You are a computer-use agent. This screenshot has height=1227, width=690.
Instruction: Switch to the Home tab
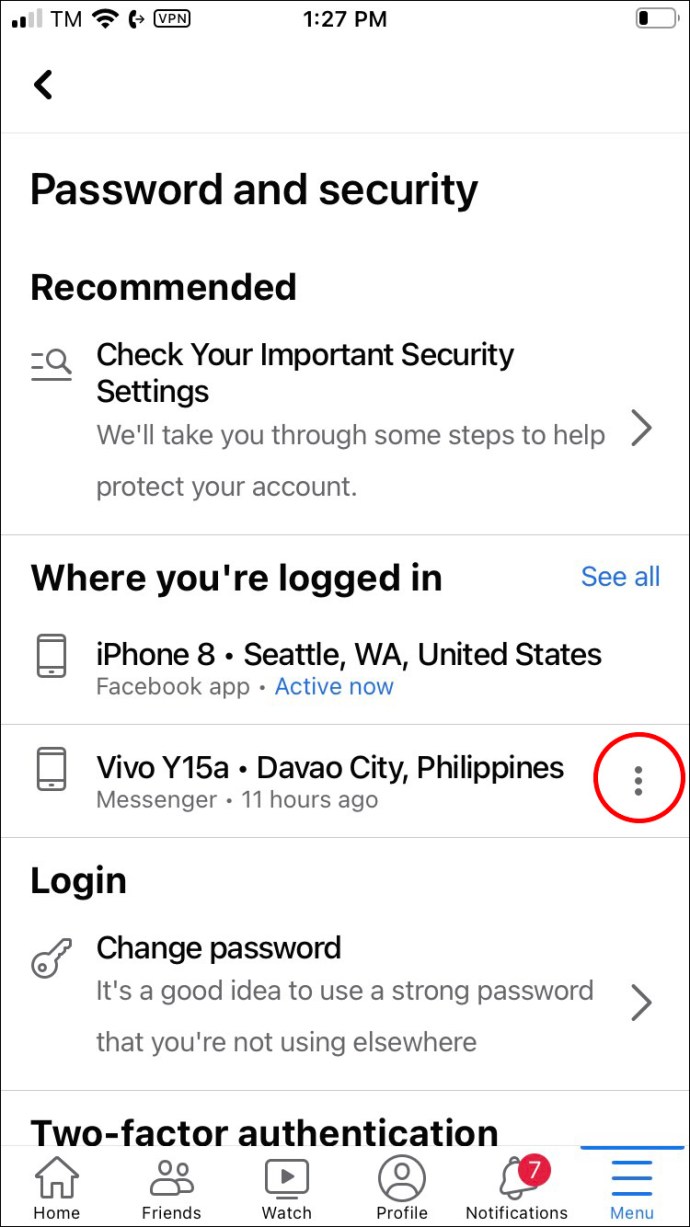[x=57, y=1189]
